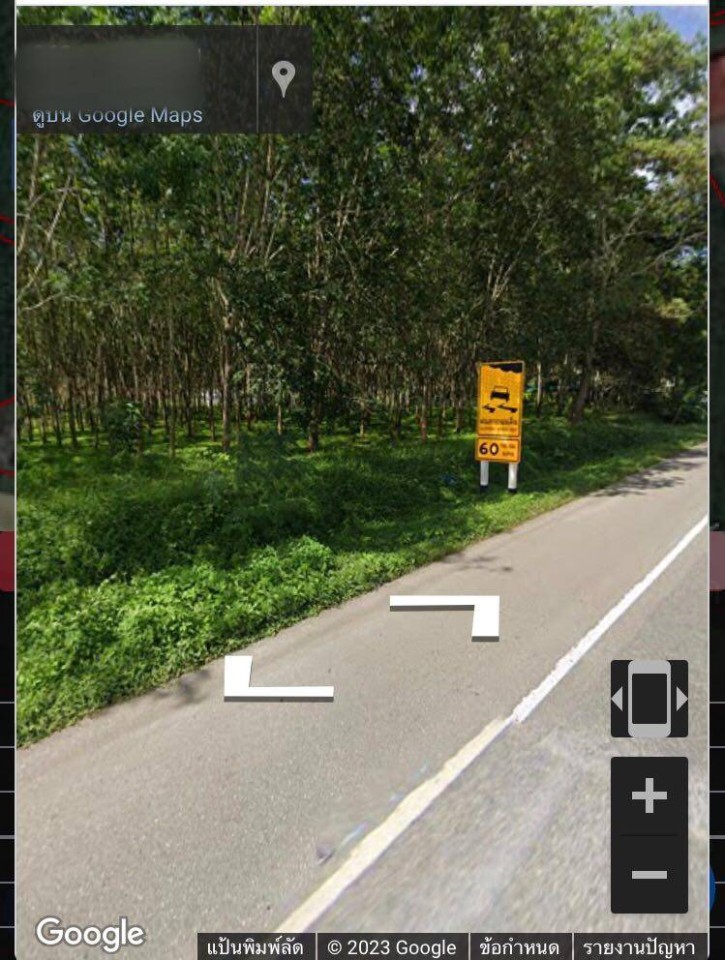Open the 'ข้อกำหนด' terms link
The width and height of the screenshot is (725, 960).
click(x=519, y=947)
